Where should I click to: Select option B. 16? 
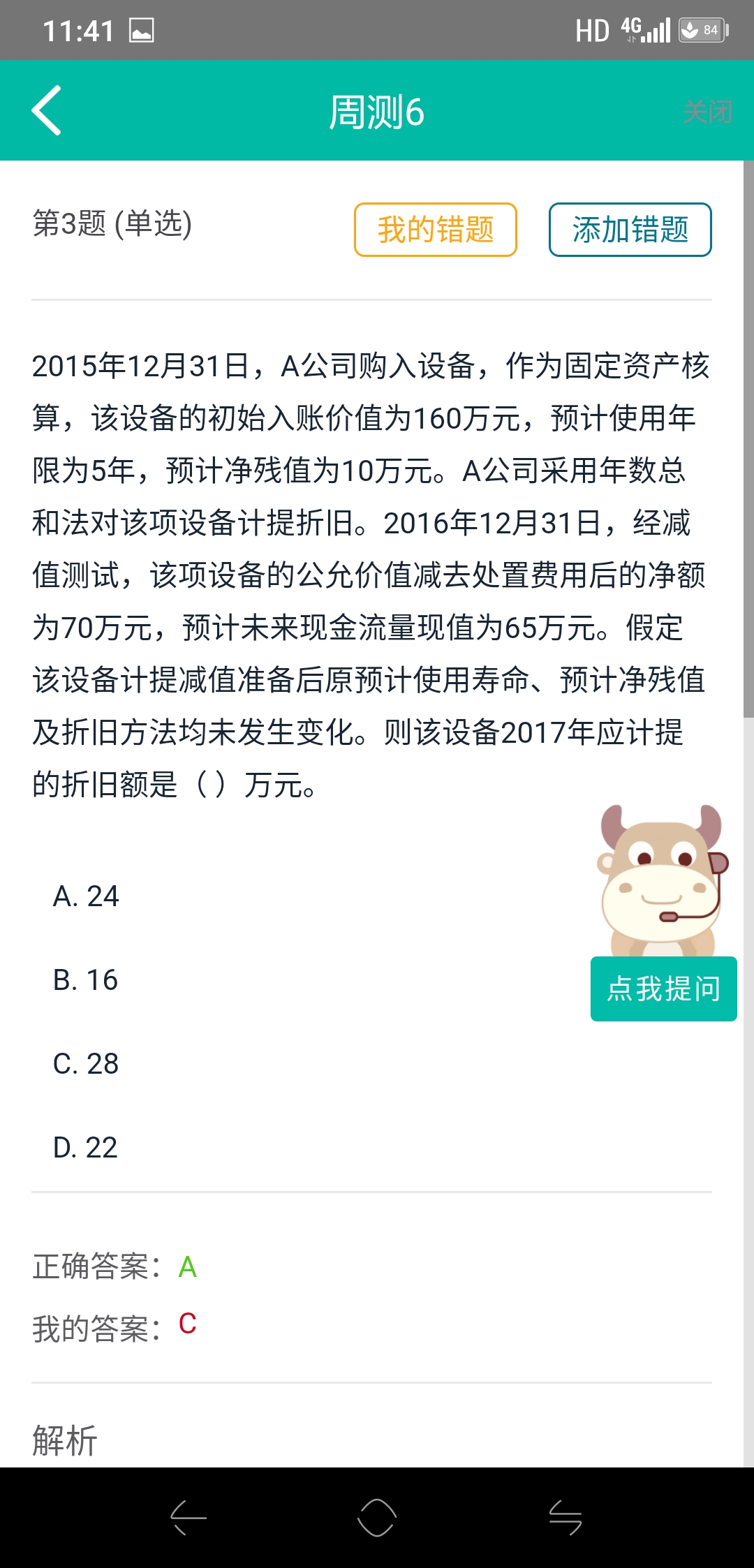[x=86, y=980]
